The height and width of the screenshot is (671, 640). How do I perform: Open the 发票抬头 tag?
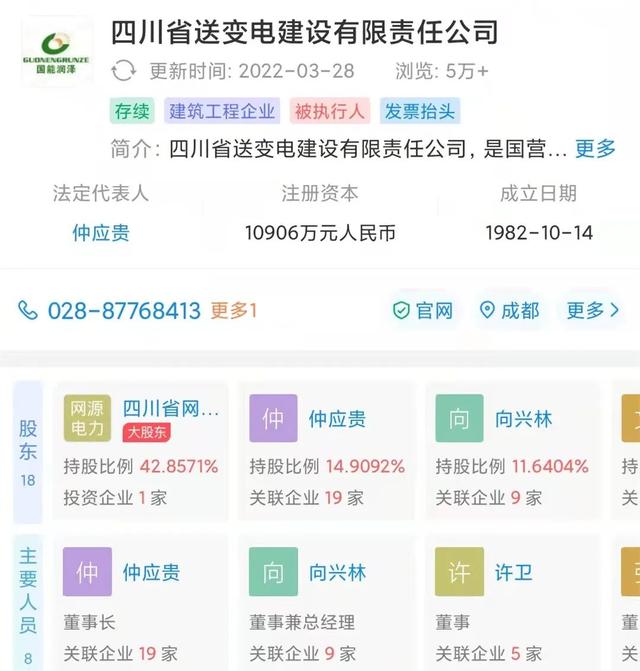point(420,111)
